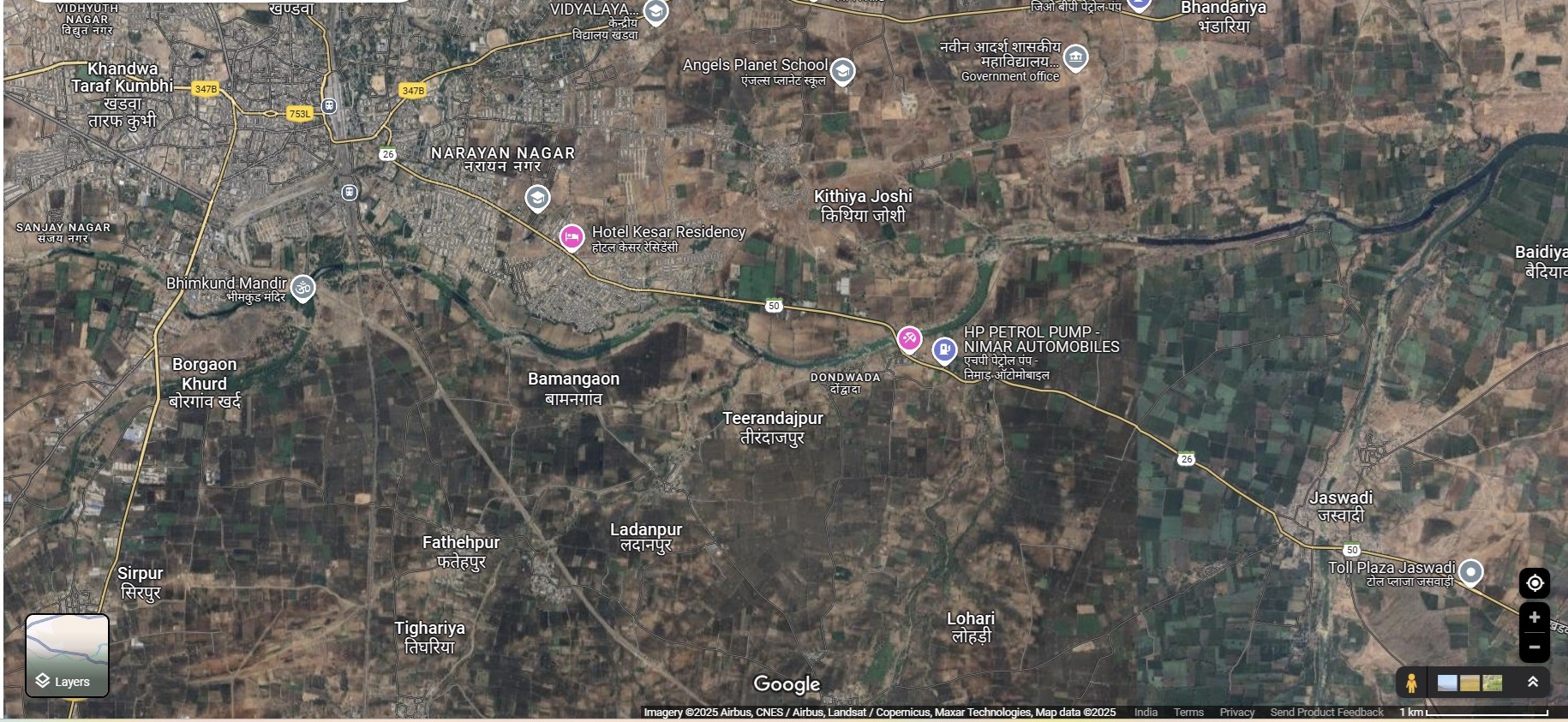Viewport: 1568px width, 722px height.
Task: Open the imagery thumbnails strip
Action: point(1469,683)
